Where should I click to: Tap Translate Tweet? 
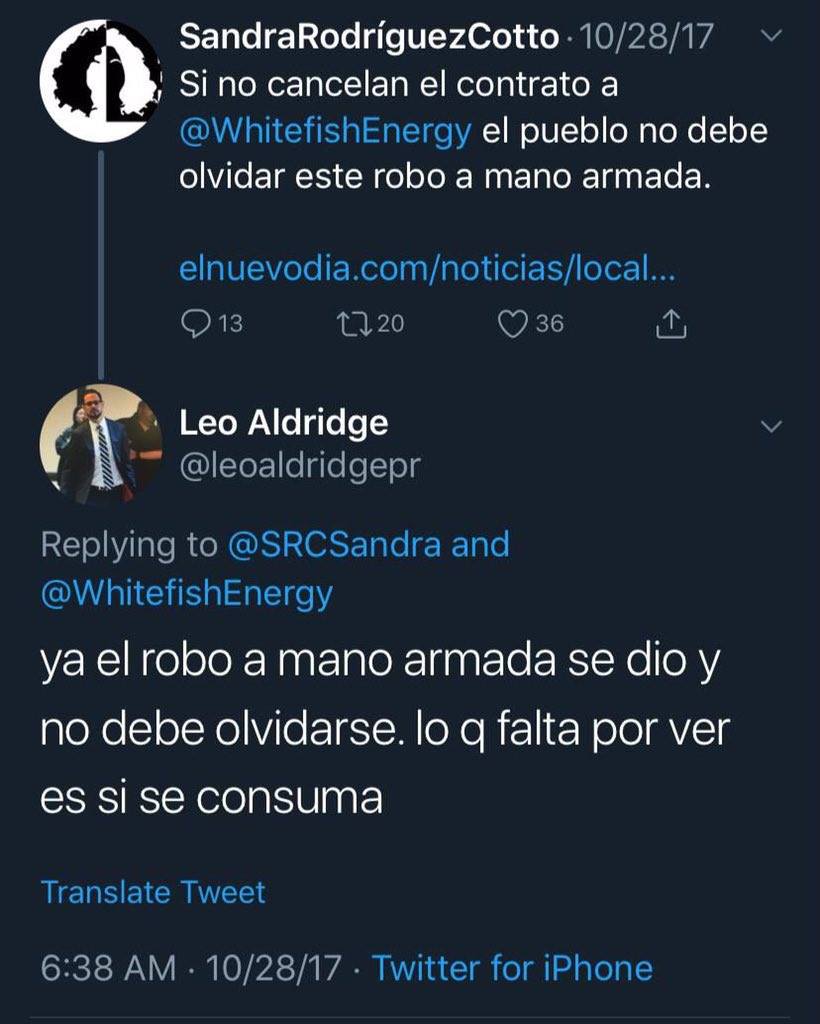click(x=154, y=892)
